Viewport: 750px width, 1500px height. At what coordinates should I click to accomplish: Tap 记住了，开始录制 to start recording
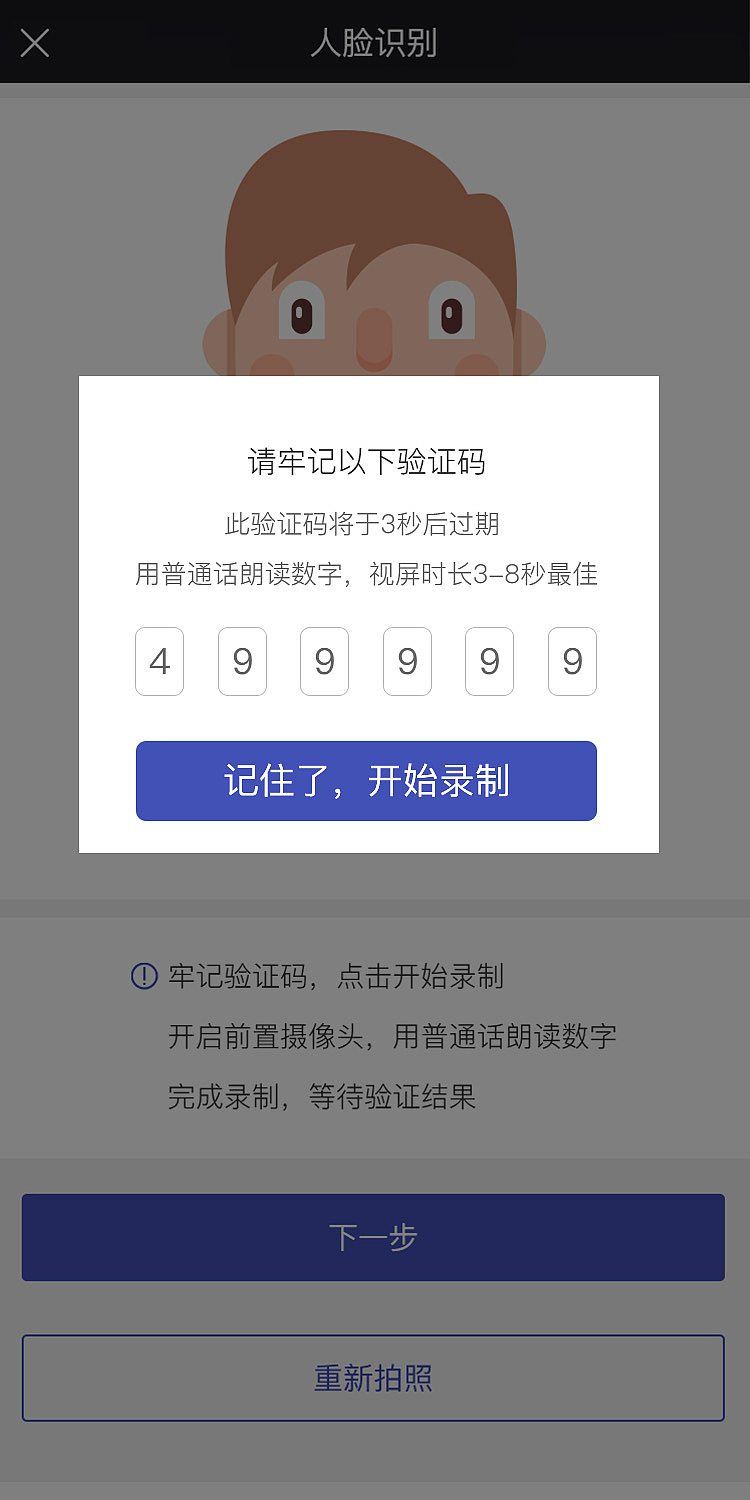[366, 781]
